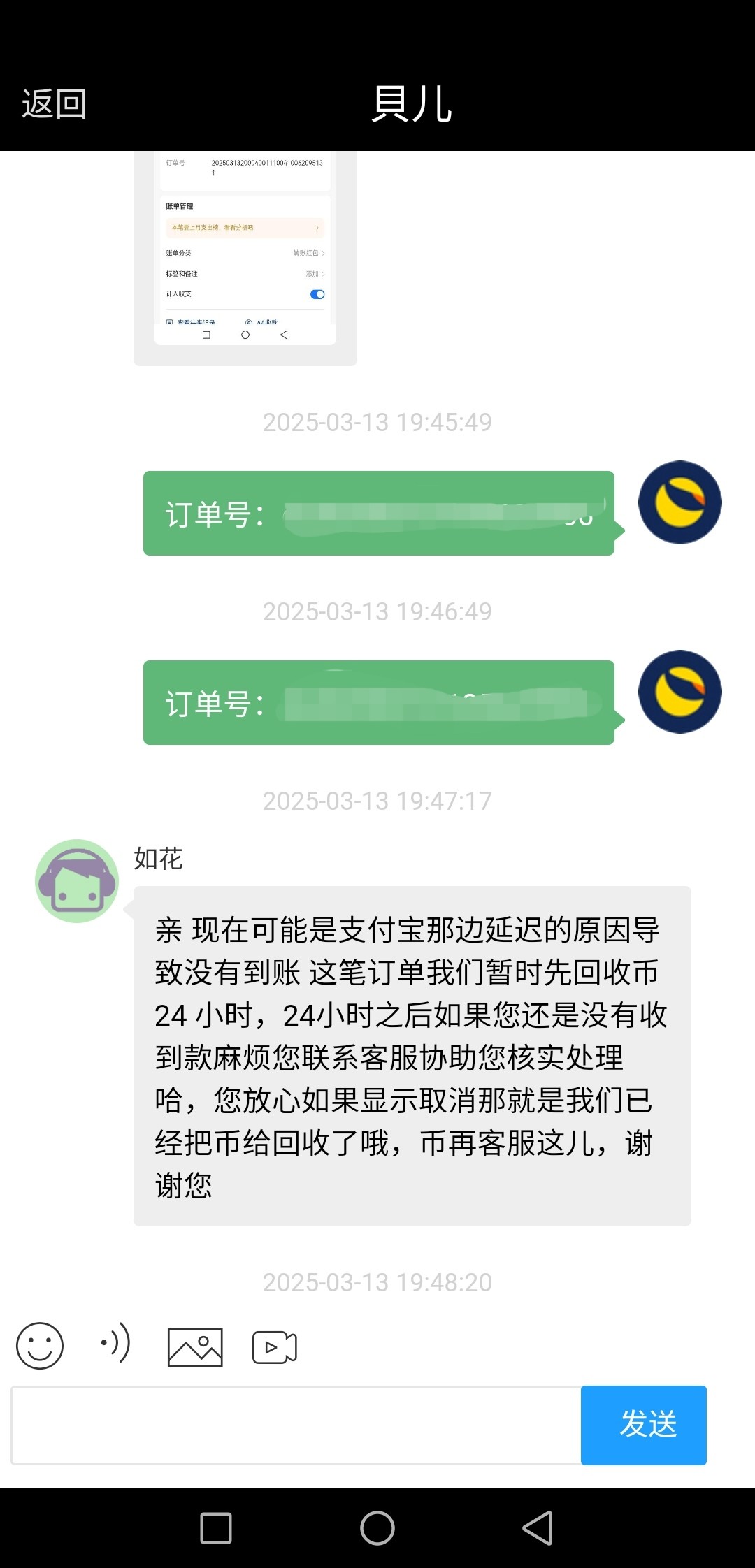This screenshot has height=1568, width=755.
Task: Attach a picture from gallery
Action: tap(195, 1346)
